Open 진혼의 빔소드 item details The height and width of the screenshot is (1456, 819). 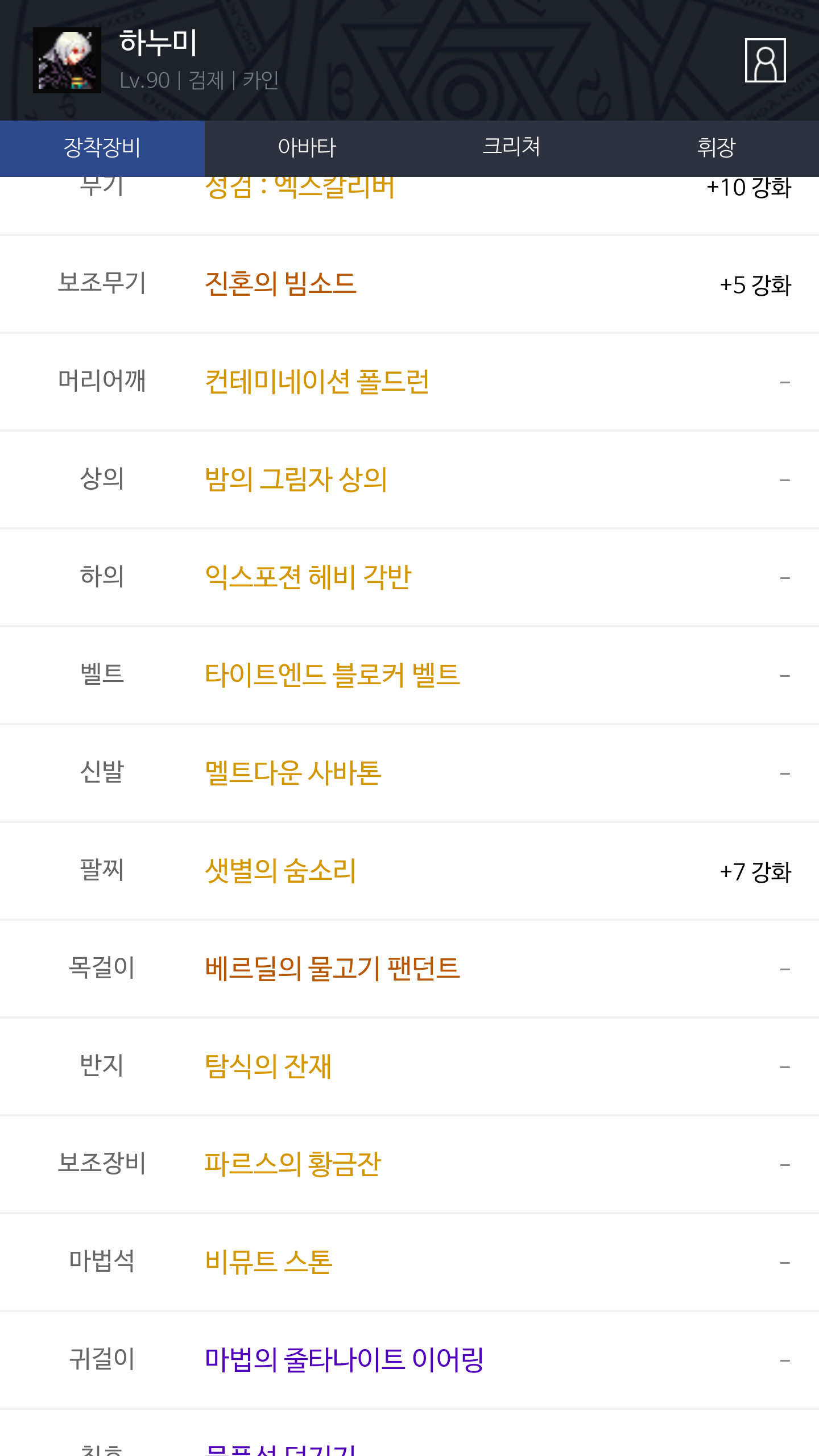[x=280, y=284]
